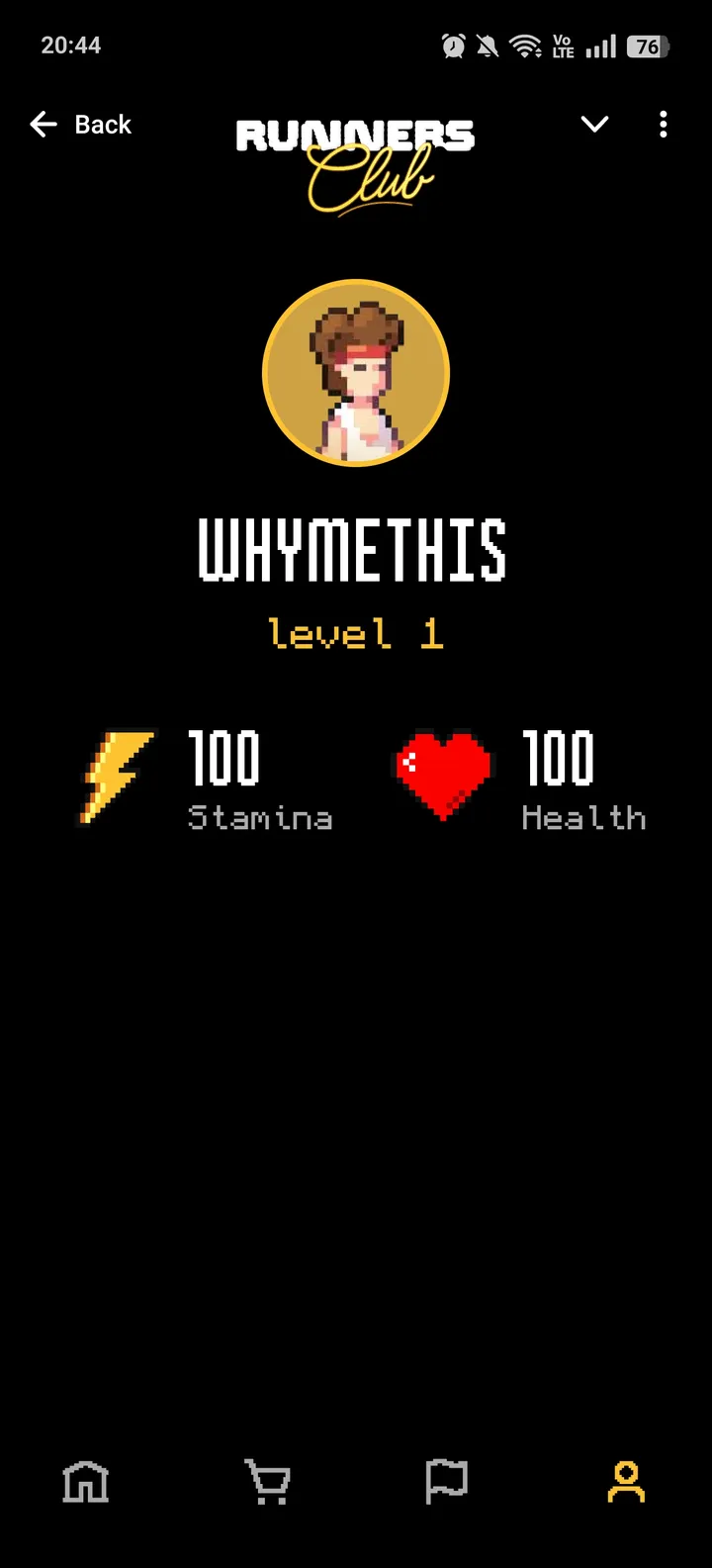The width and height of the screenshot is (712, 1568).
Task: Select the profile tab
Action: [626, 1481]
